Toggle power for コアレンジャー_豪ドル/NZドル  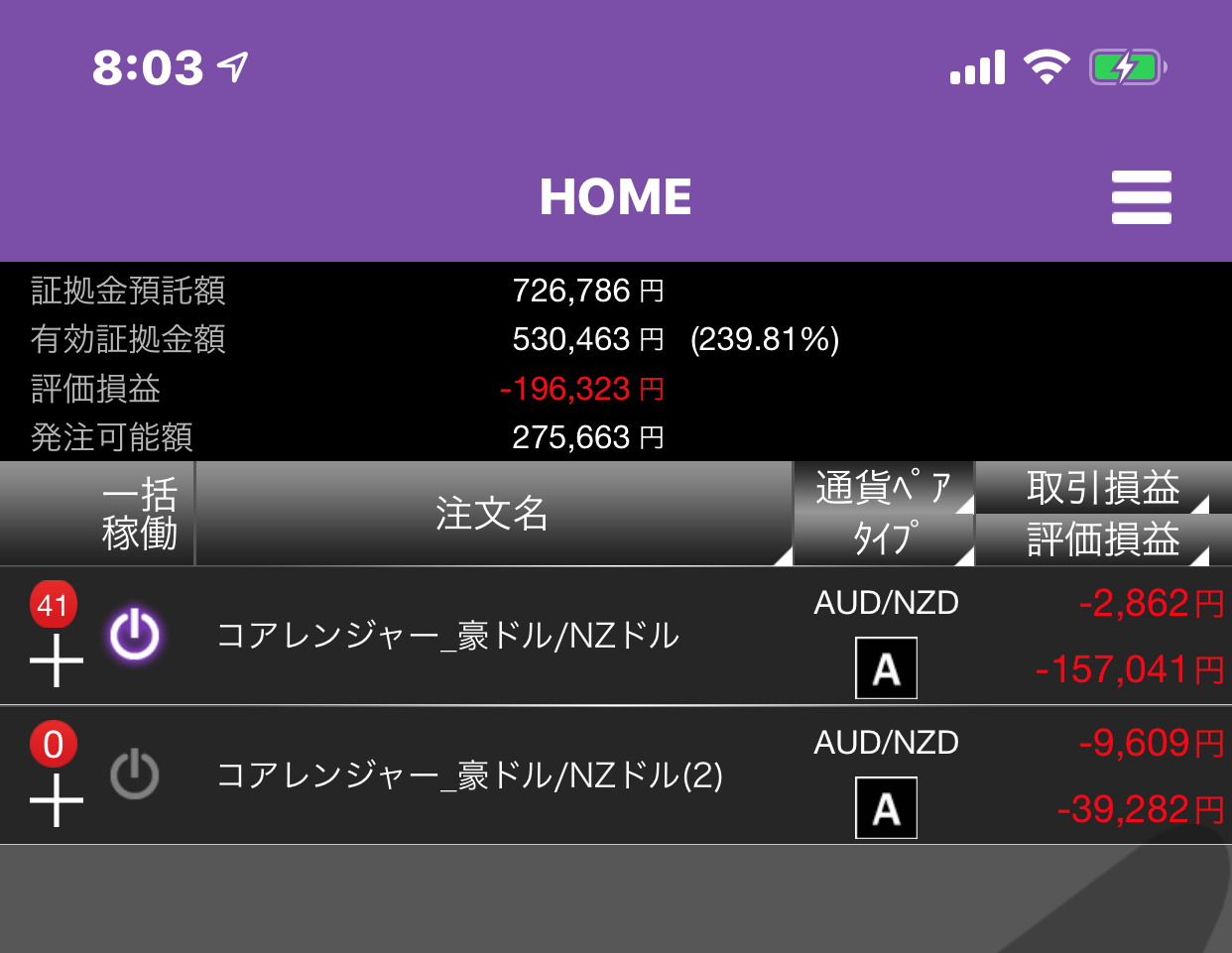click(134, 636)
